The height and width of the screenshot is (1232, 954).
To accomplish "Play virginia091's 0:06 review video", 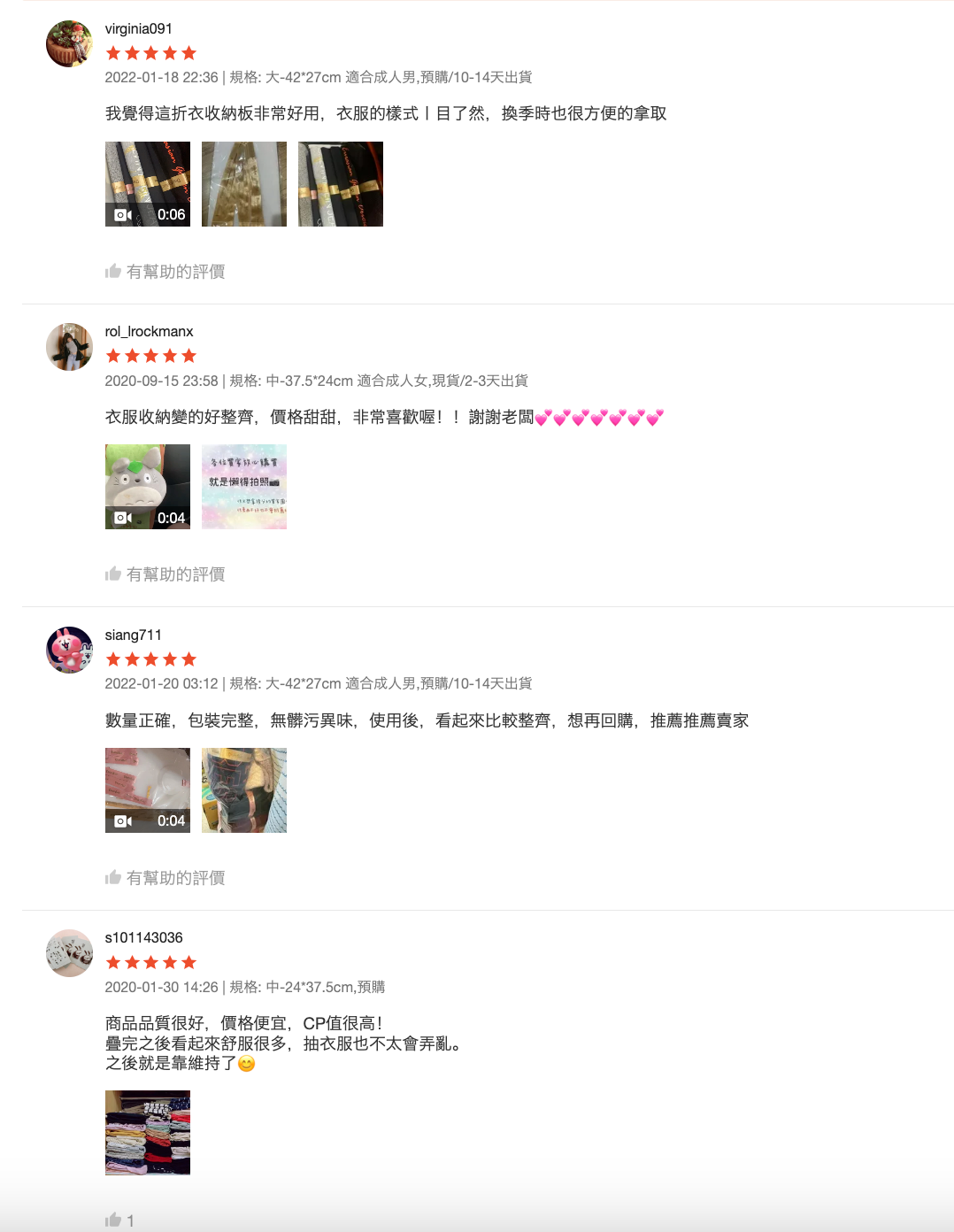I will pyautogui.click(x=147, y=184).
